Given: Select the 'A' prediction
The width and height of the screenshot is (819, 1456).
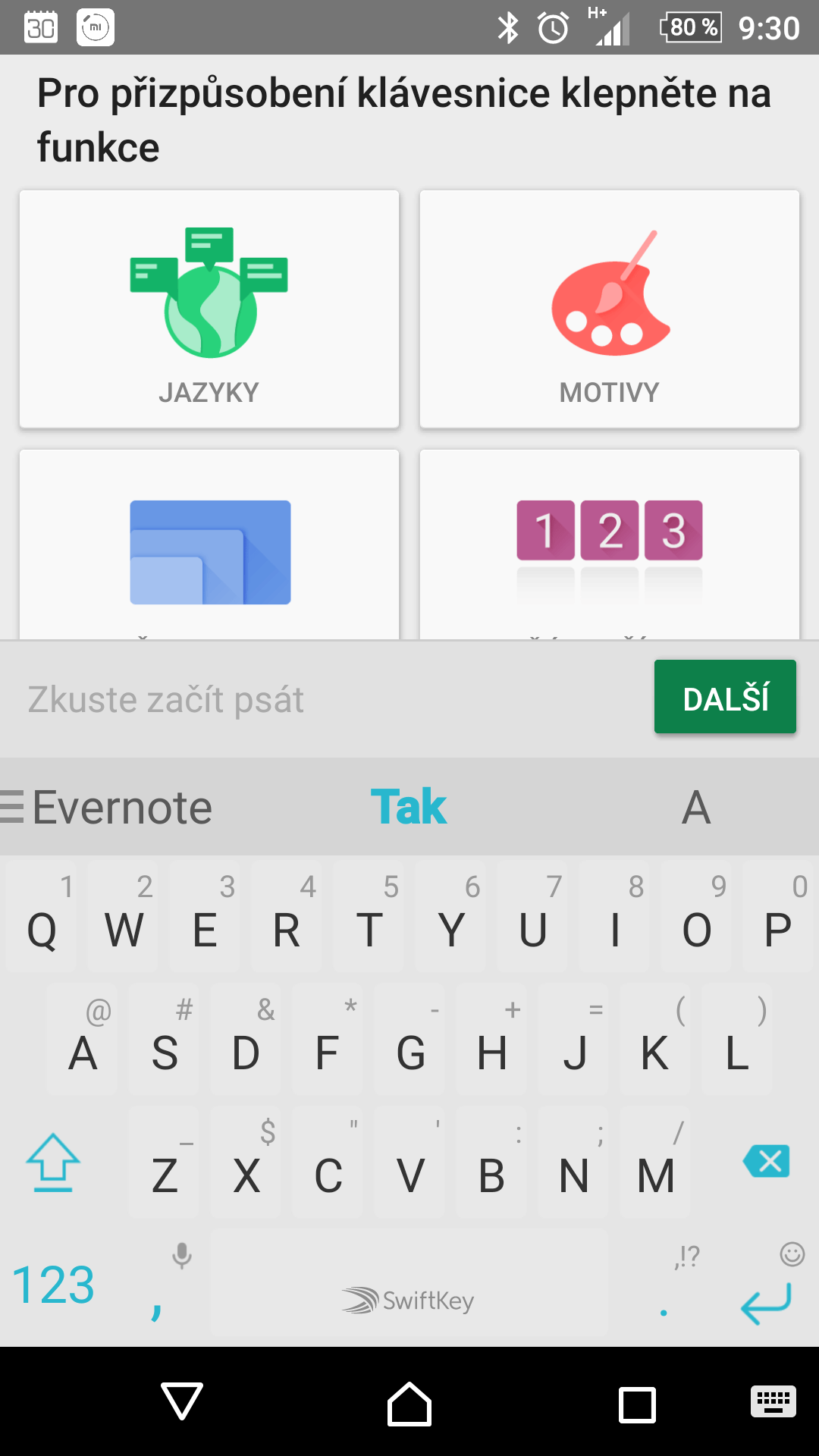Looking at the screenshot, I should (x=696, y=807).
